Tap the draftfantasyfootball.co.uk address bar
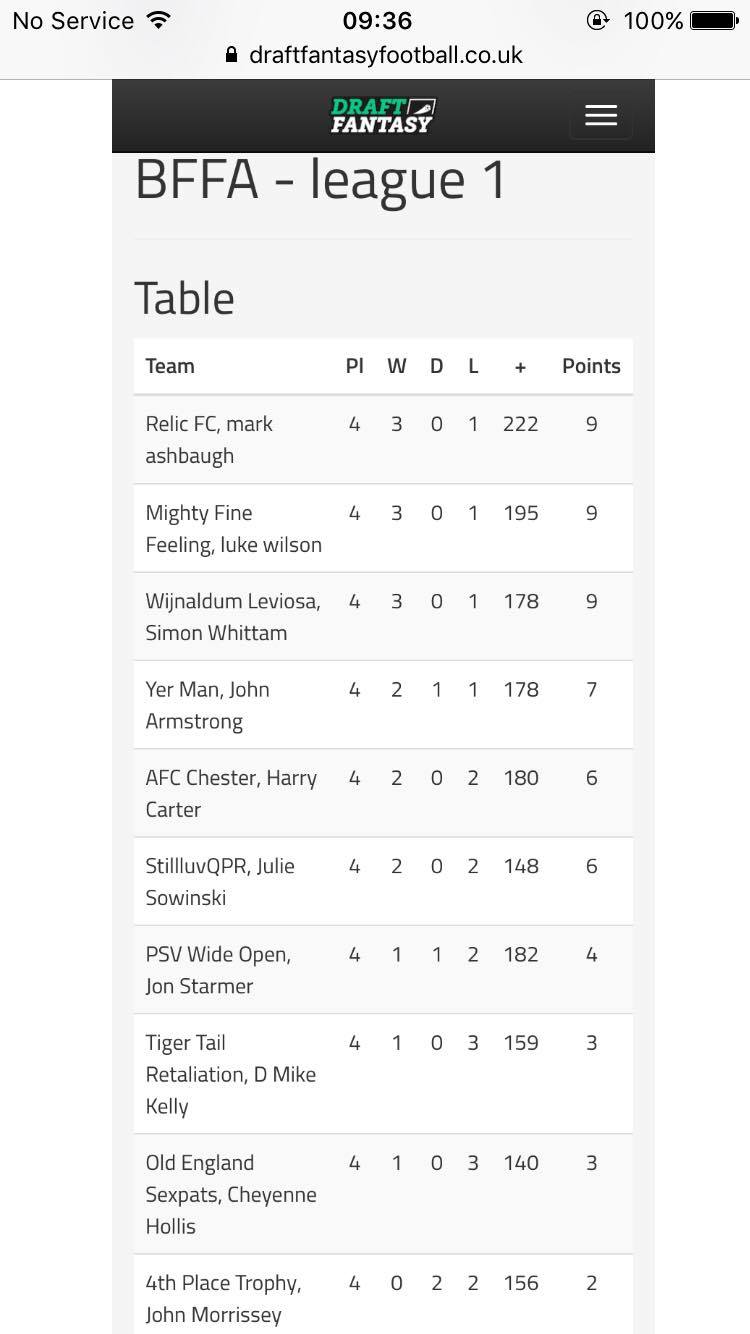This screenshot has height=1334, width=750. [375, 55]
